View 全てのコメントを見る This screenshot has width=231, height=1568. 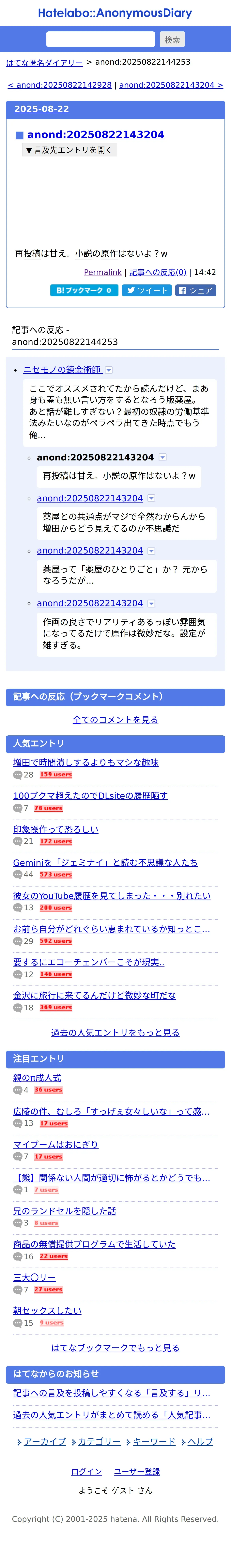tap(115, 719)
